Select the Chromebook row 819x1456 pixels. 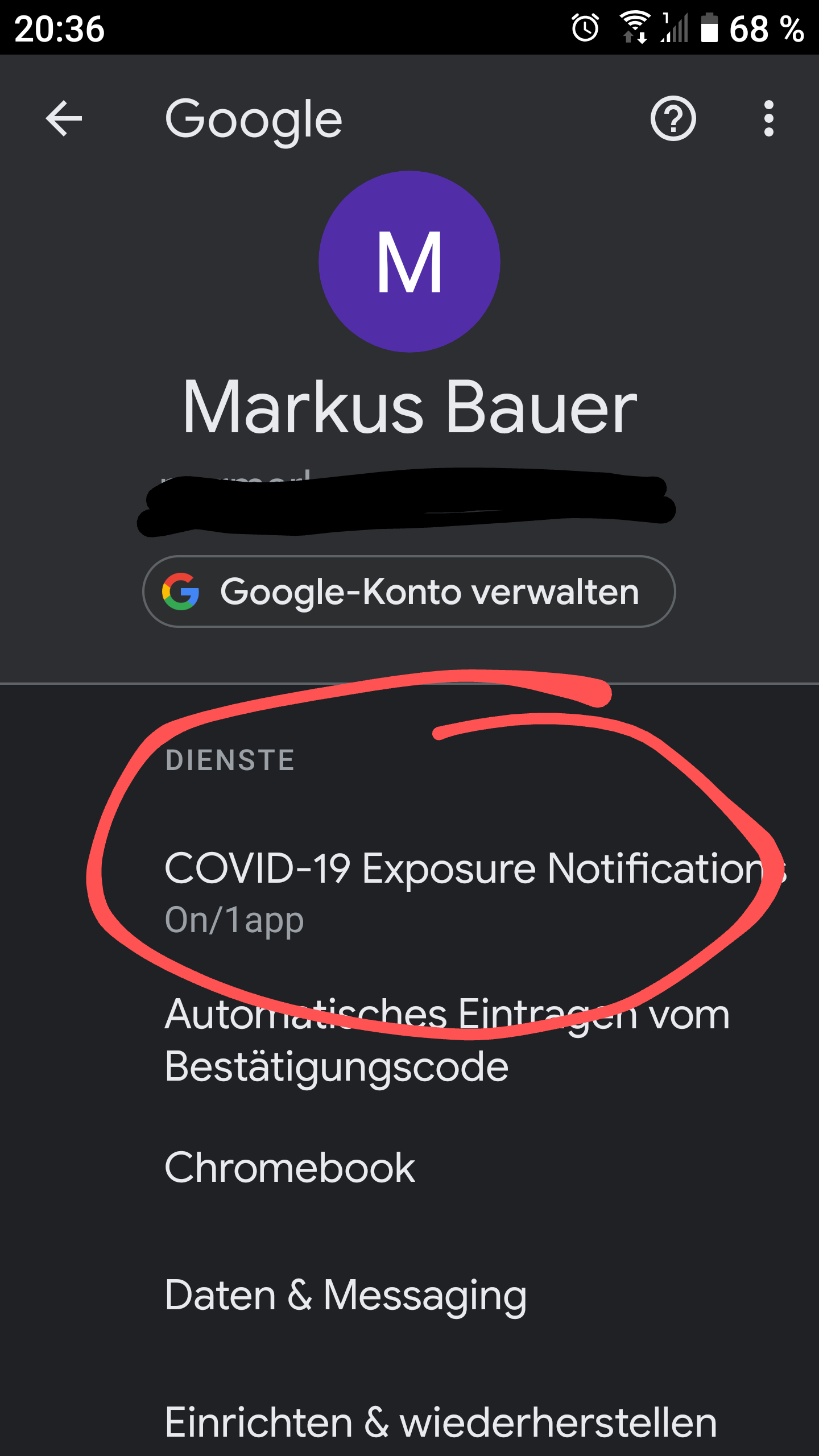(290, 1168)
